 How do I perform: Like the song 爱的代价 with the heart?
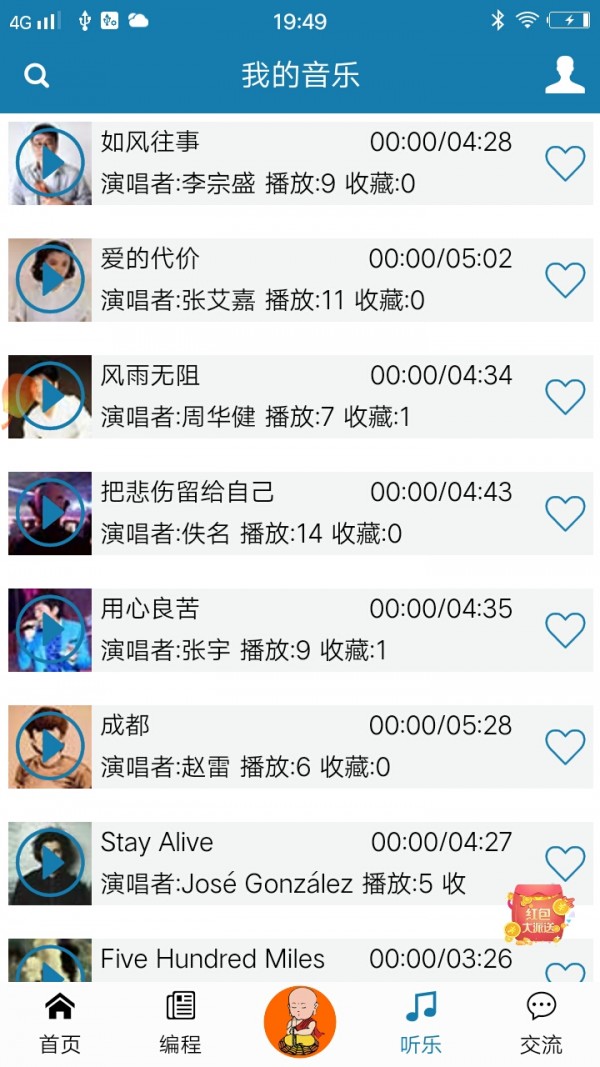565,280
